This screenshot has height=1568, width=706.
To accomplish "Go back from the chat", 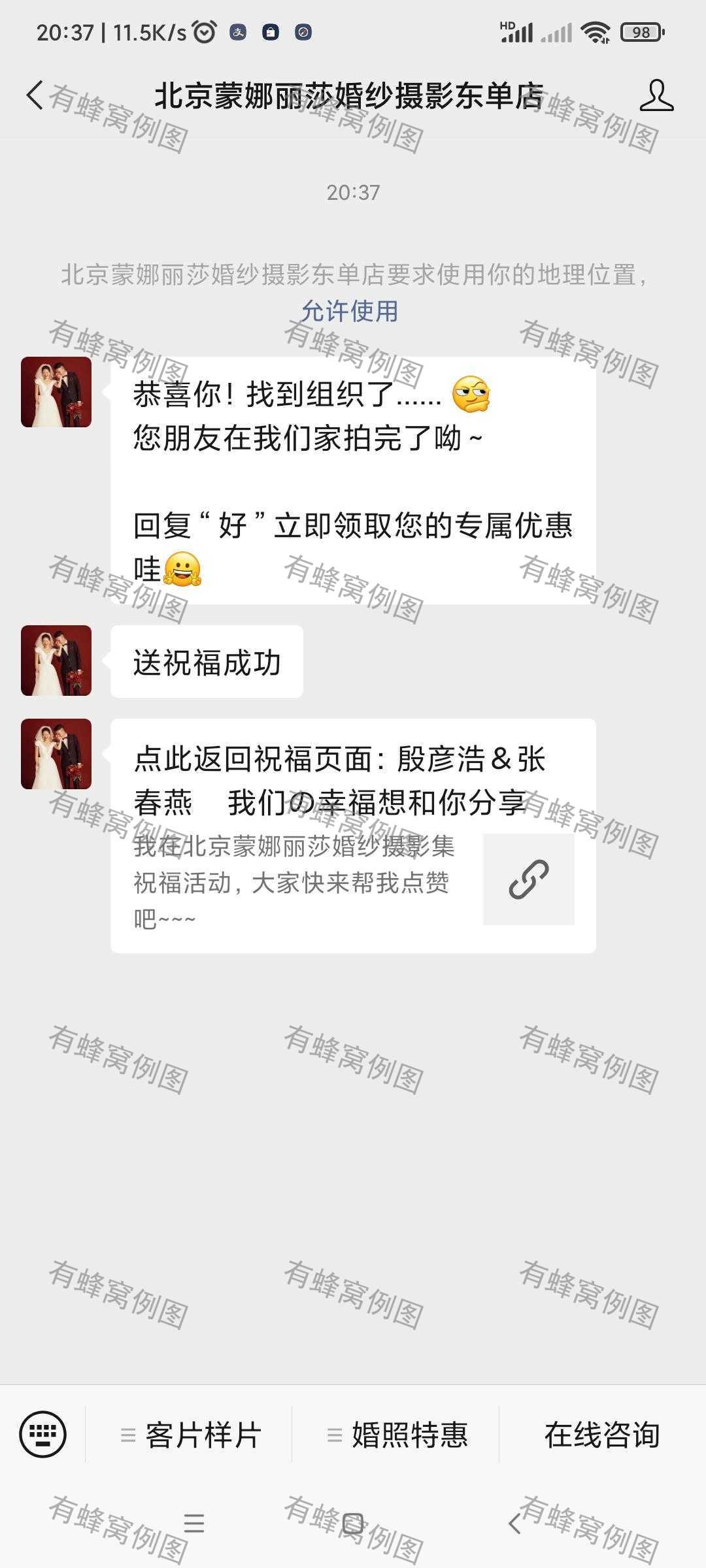I will tap(35, 96).
